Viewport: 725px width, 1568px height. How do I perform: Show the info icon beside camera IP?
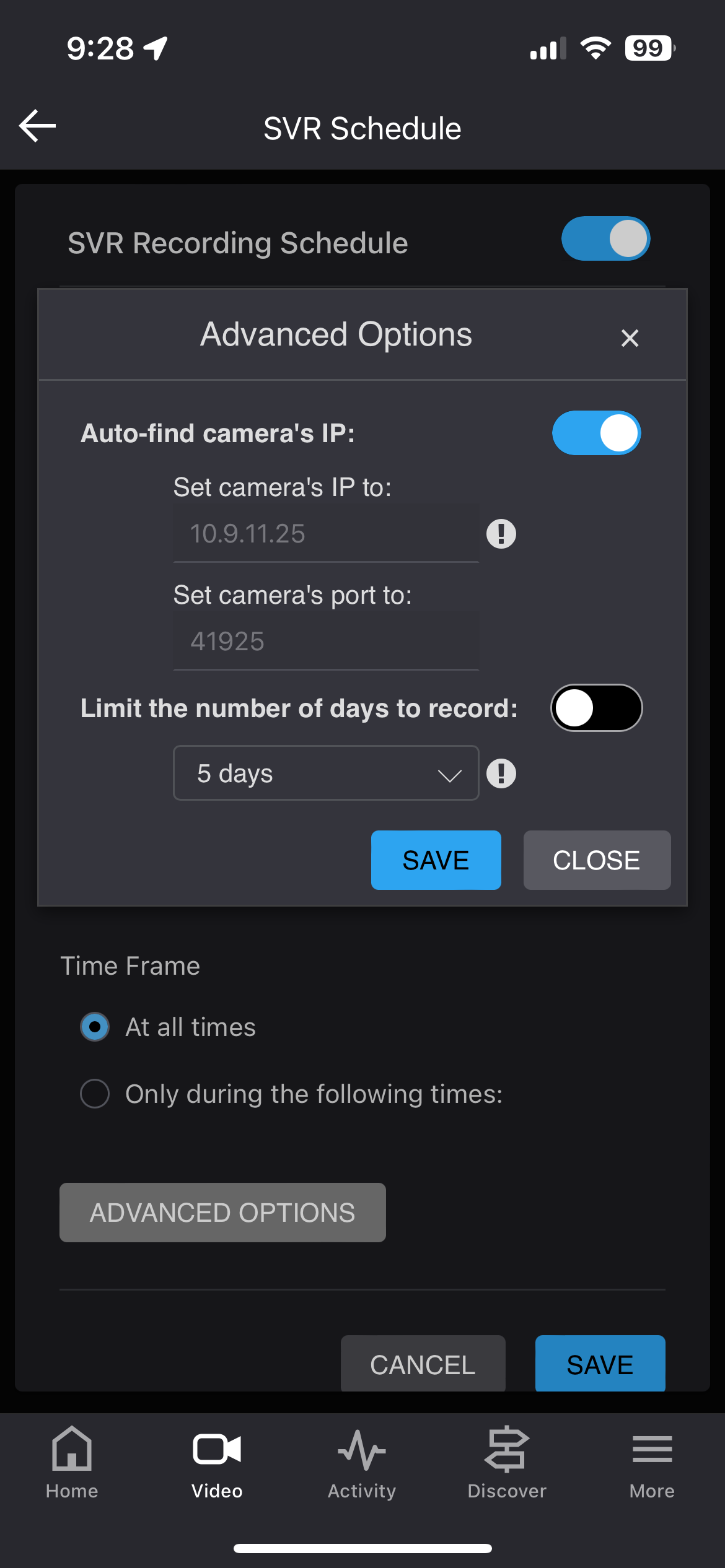[501, 534]
